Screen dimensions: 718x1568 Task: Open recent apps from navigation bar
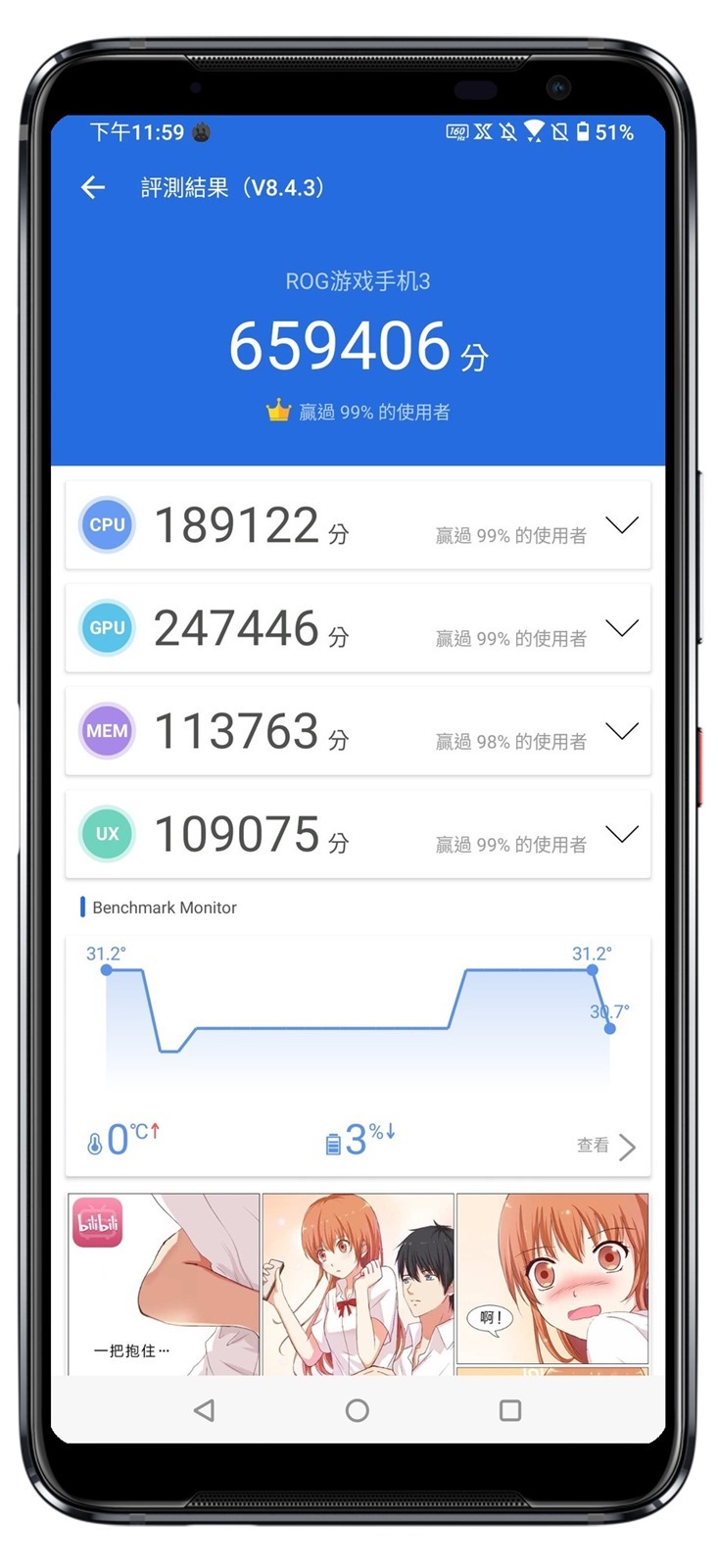pos(510,1410)
